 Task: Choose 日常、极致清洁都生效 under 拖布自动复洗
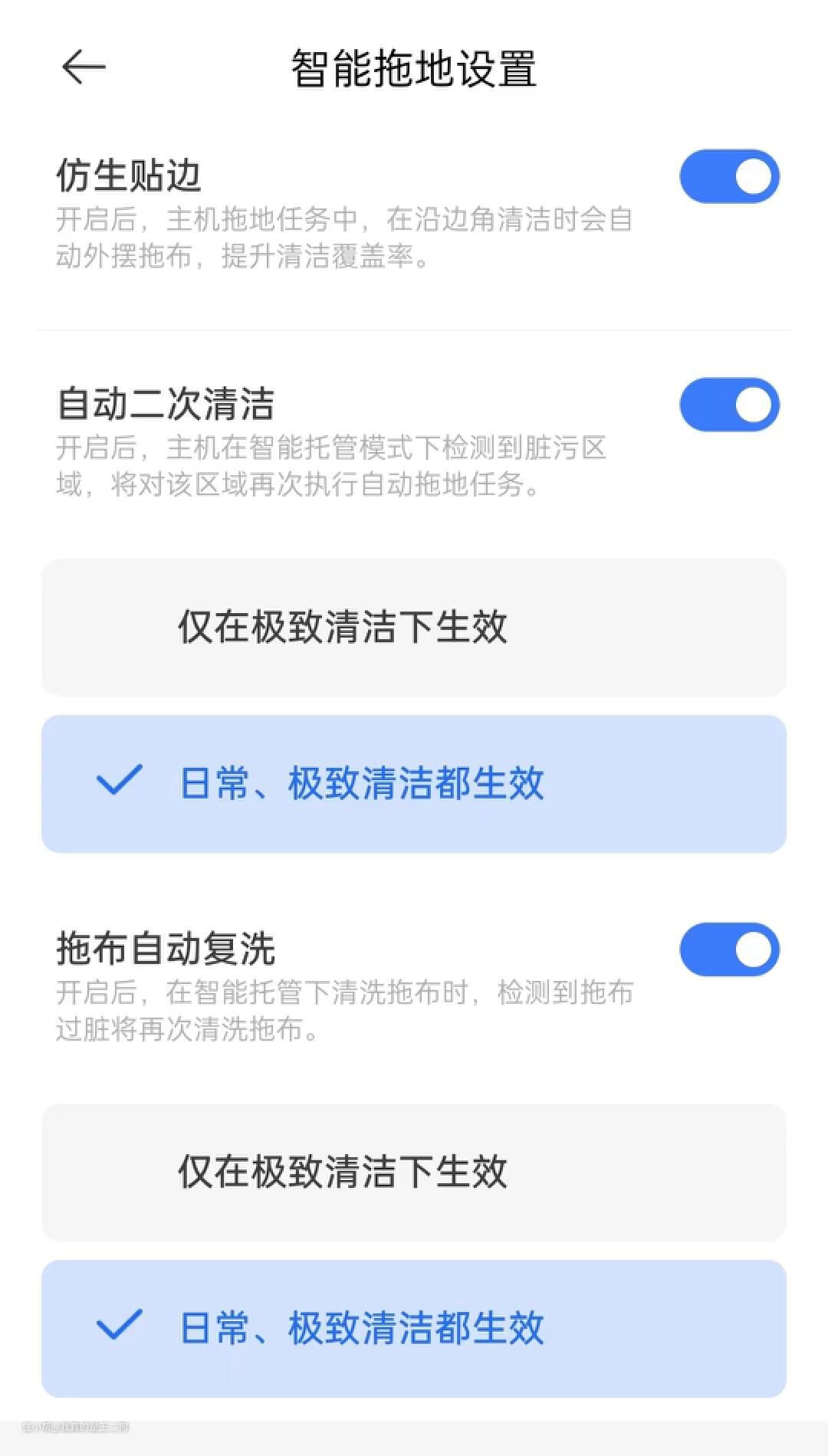click(x=414, y=1329)
